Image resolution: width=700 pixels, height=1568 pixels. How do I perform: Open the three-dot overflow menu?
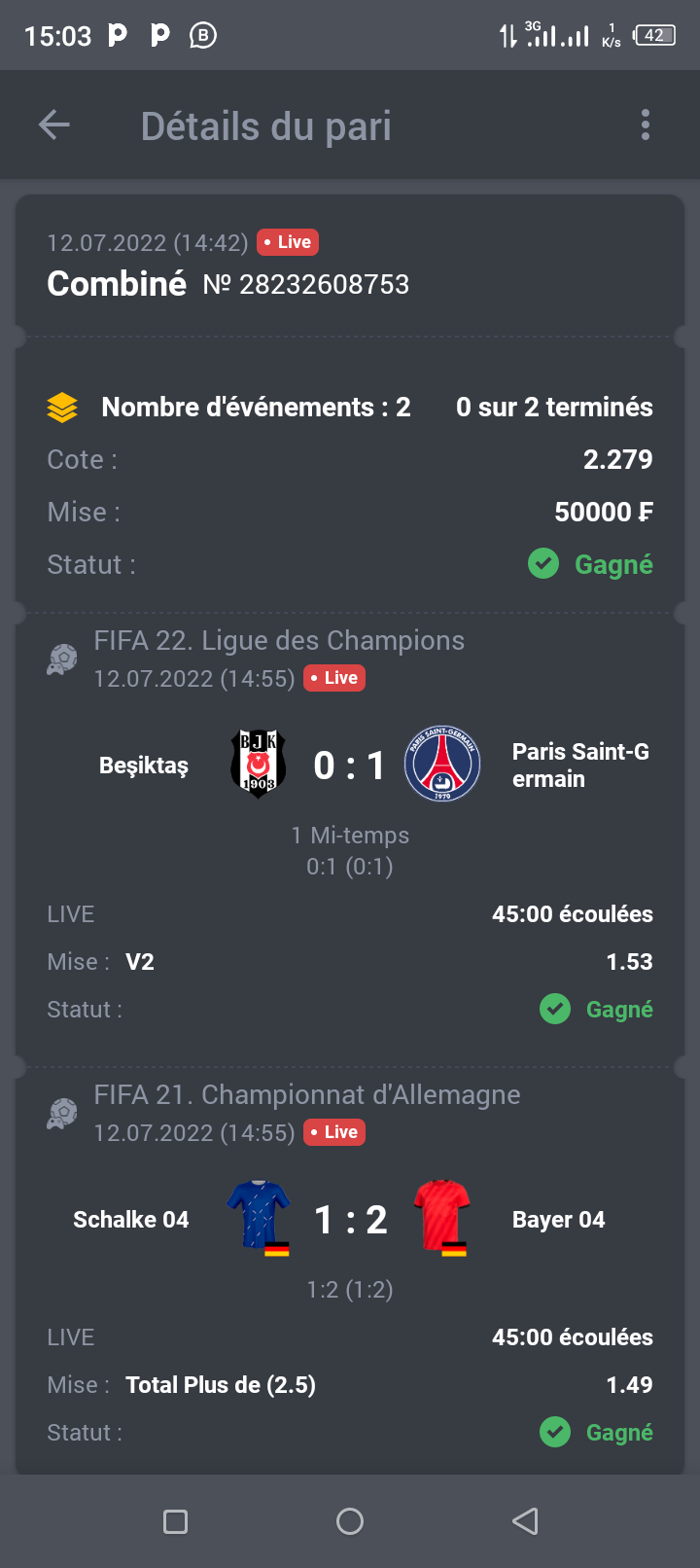pos(645,125)
